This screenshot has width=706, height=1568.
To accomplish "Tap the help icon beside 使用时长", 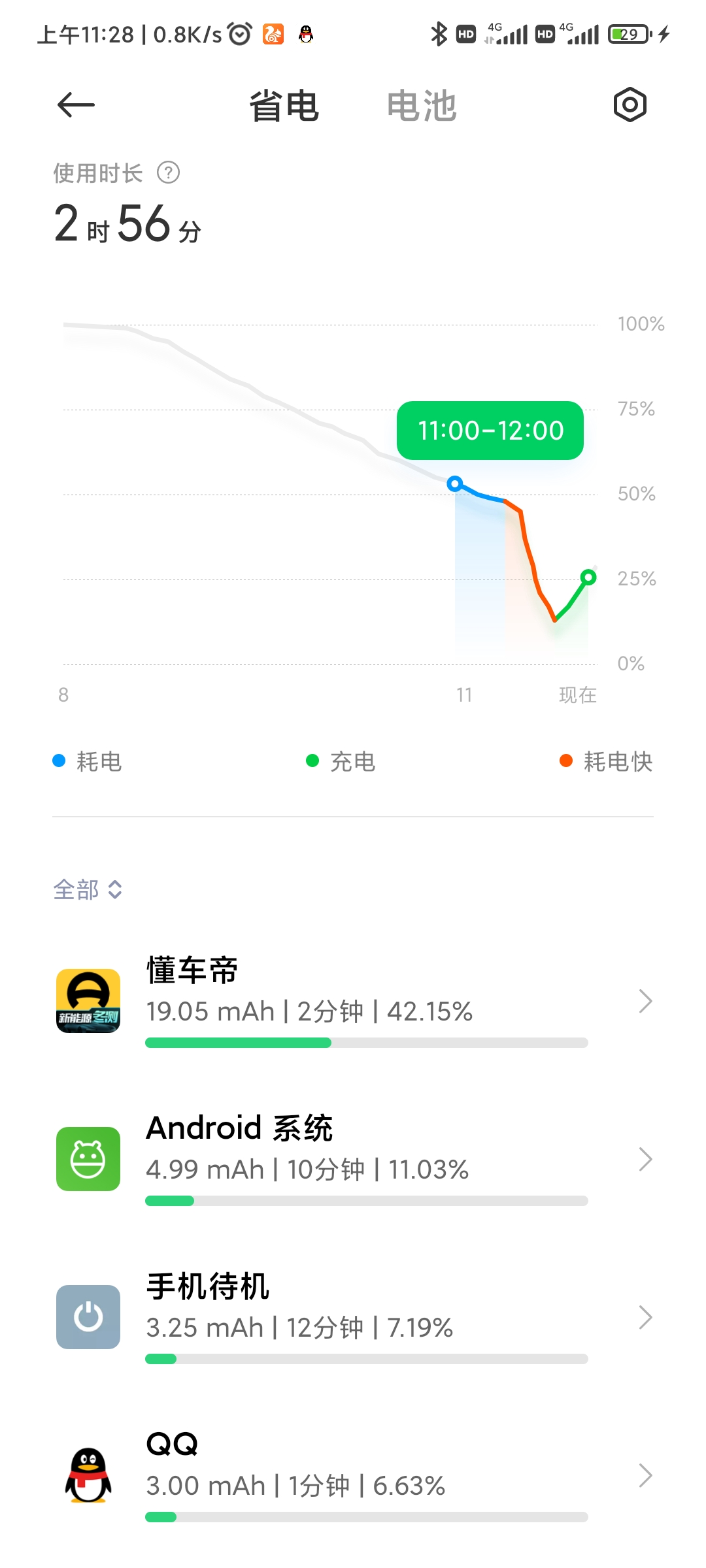I will coord(169,173).
